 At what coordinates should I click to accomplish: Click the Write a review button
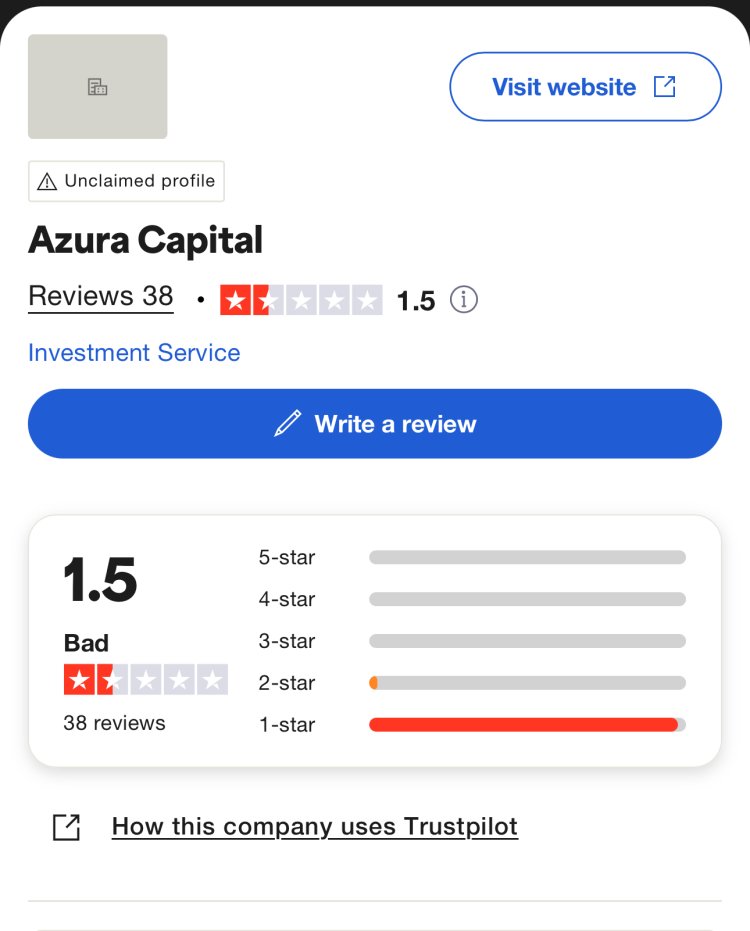point(375,423)
